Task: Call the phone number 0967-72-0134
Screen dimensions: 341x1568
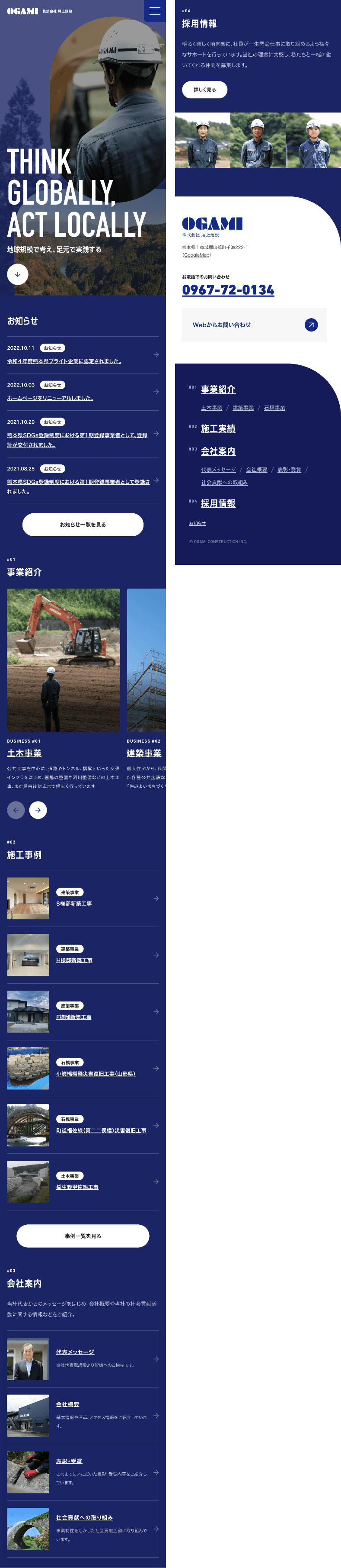Action: click(x=228, y=290)
